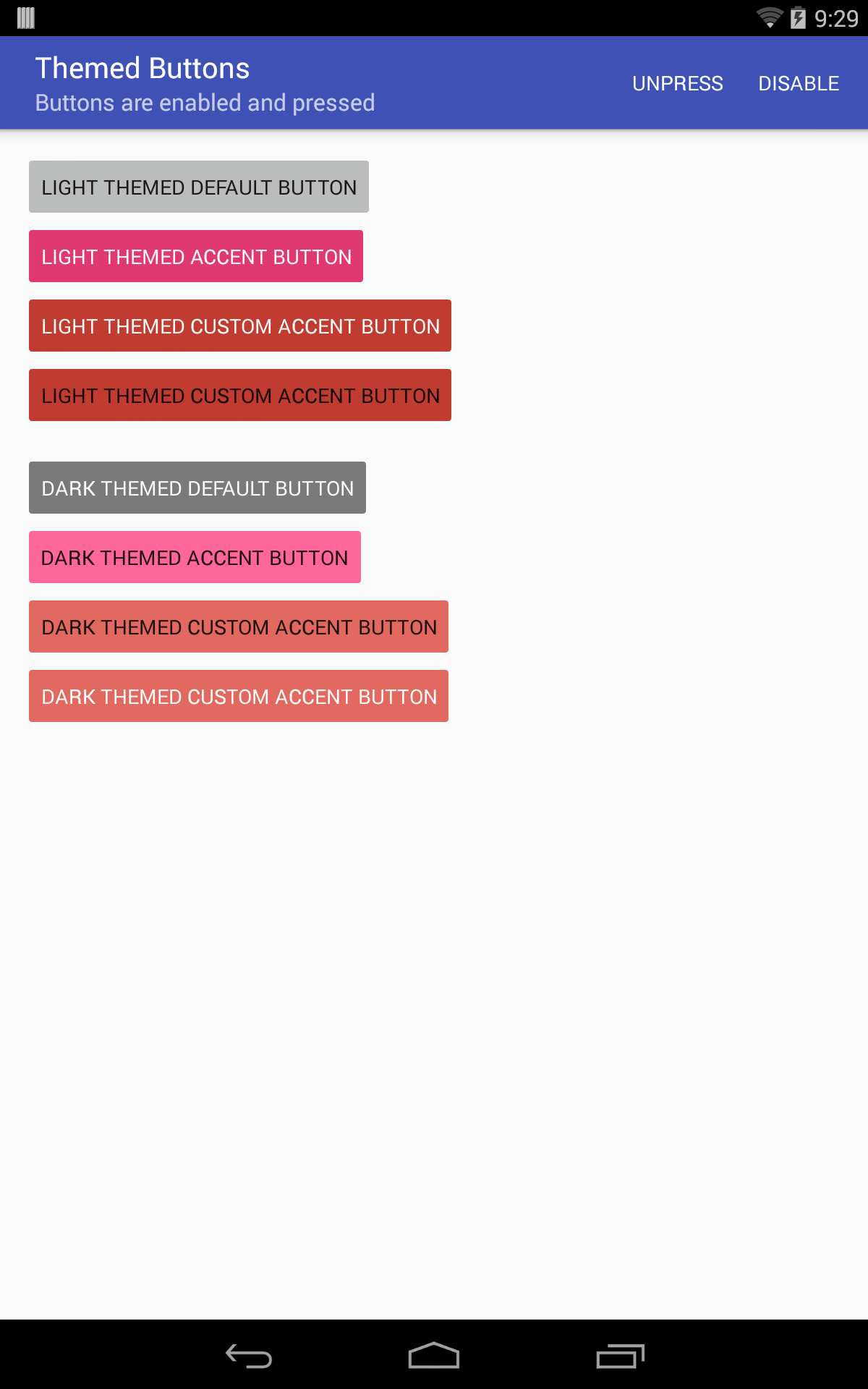Tap DISABLE in the app bar

[x=799, y=83]
